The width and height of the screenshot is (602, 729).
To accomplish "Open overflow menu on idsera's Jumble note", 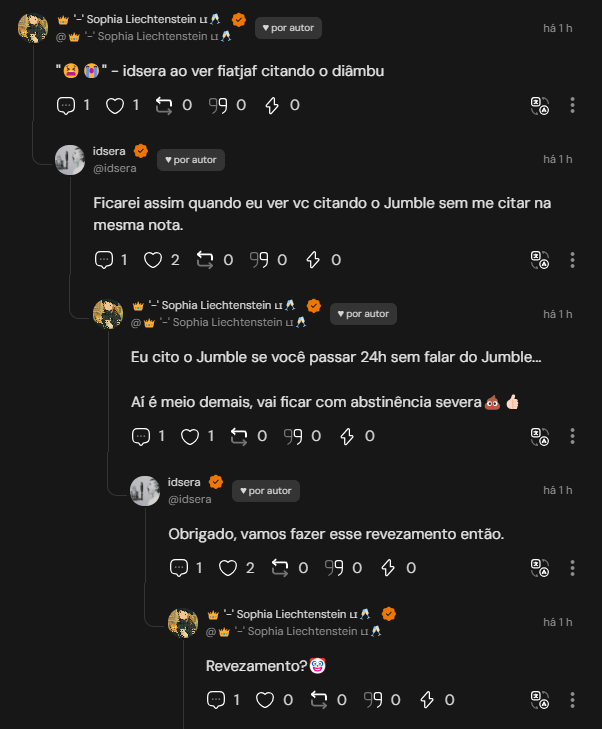I will [x=572, y=260].
